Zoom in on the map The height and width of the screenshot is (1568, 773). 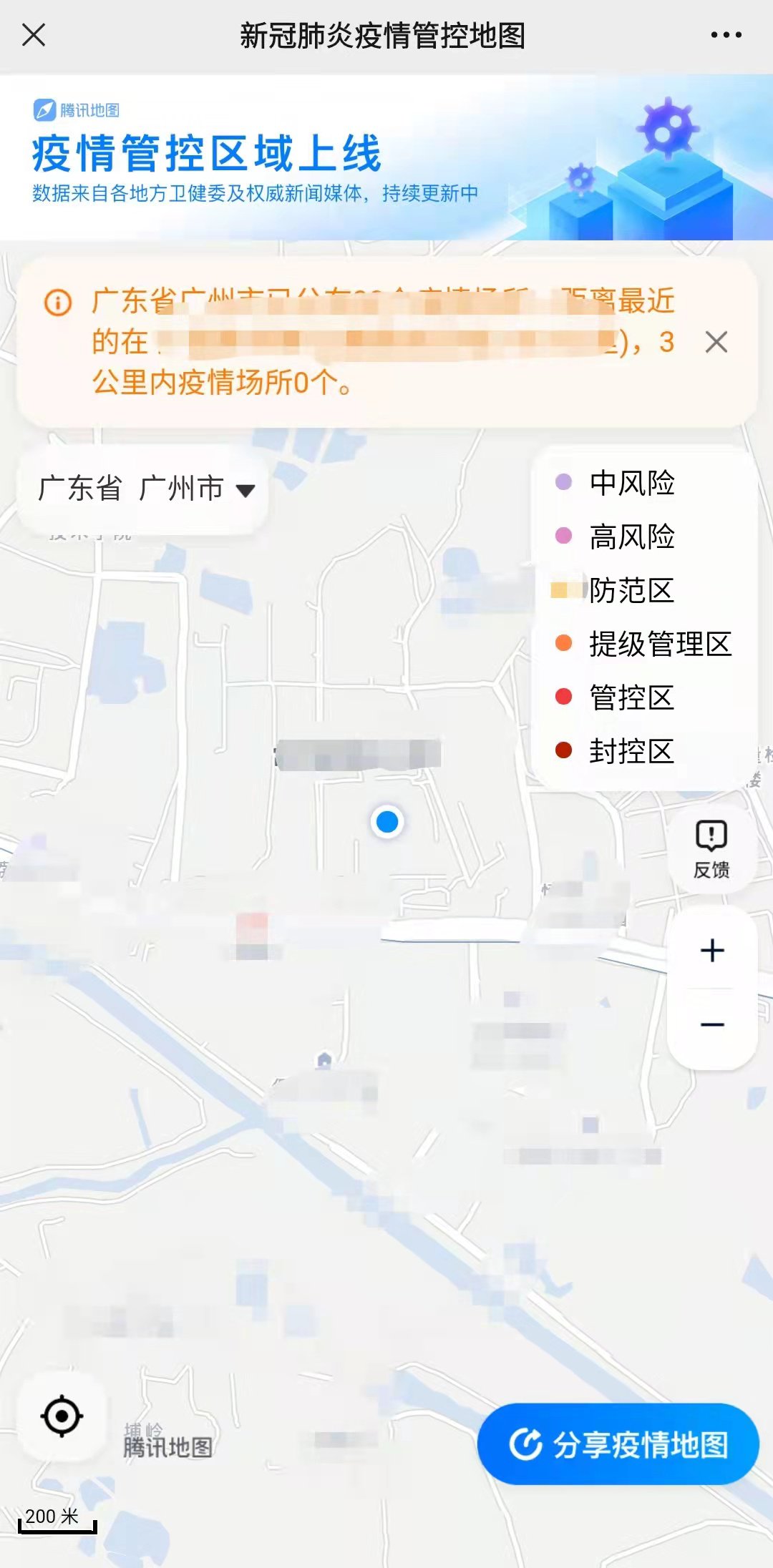[712, 951]
